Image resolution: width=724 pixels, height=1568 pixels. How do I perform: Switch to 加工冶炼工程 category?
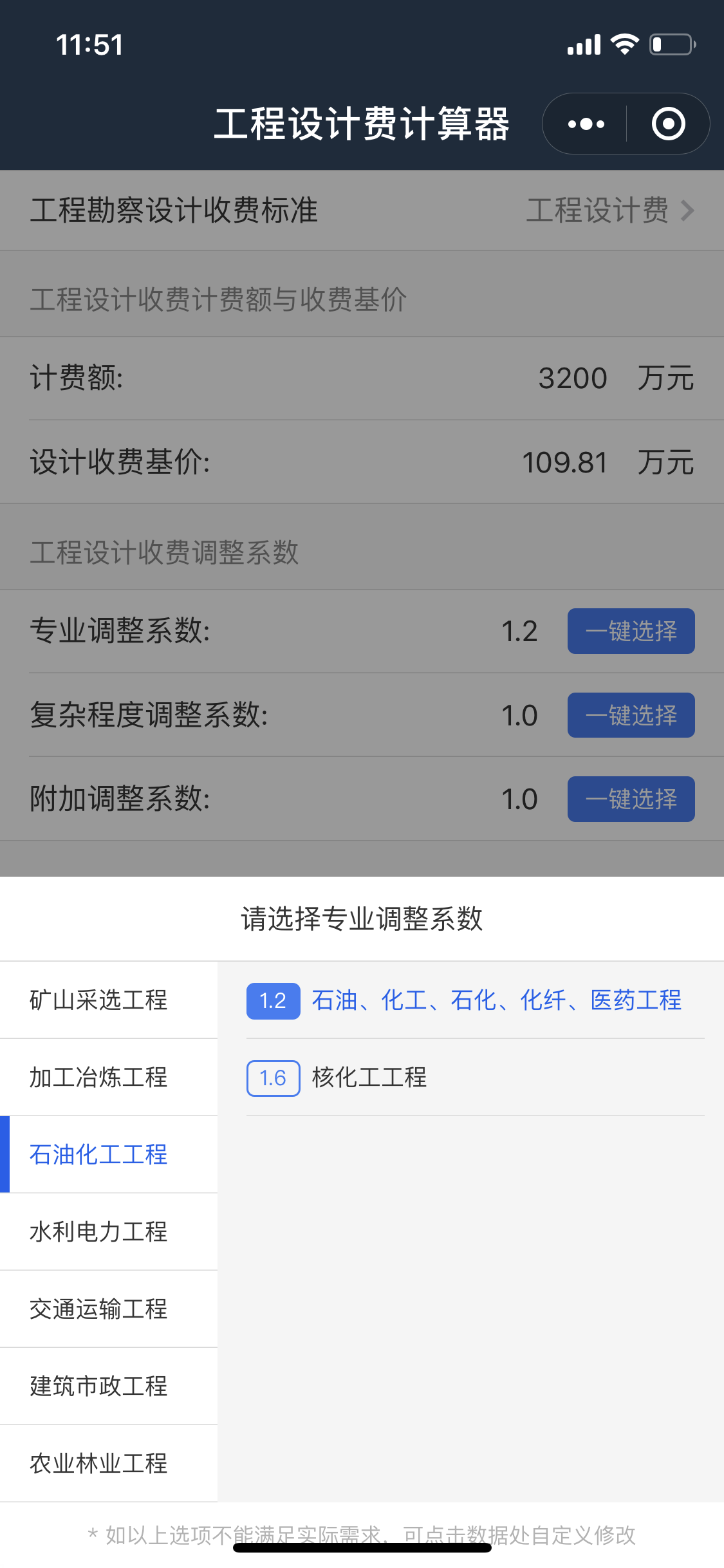point(109,1077)
